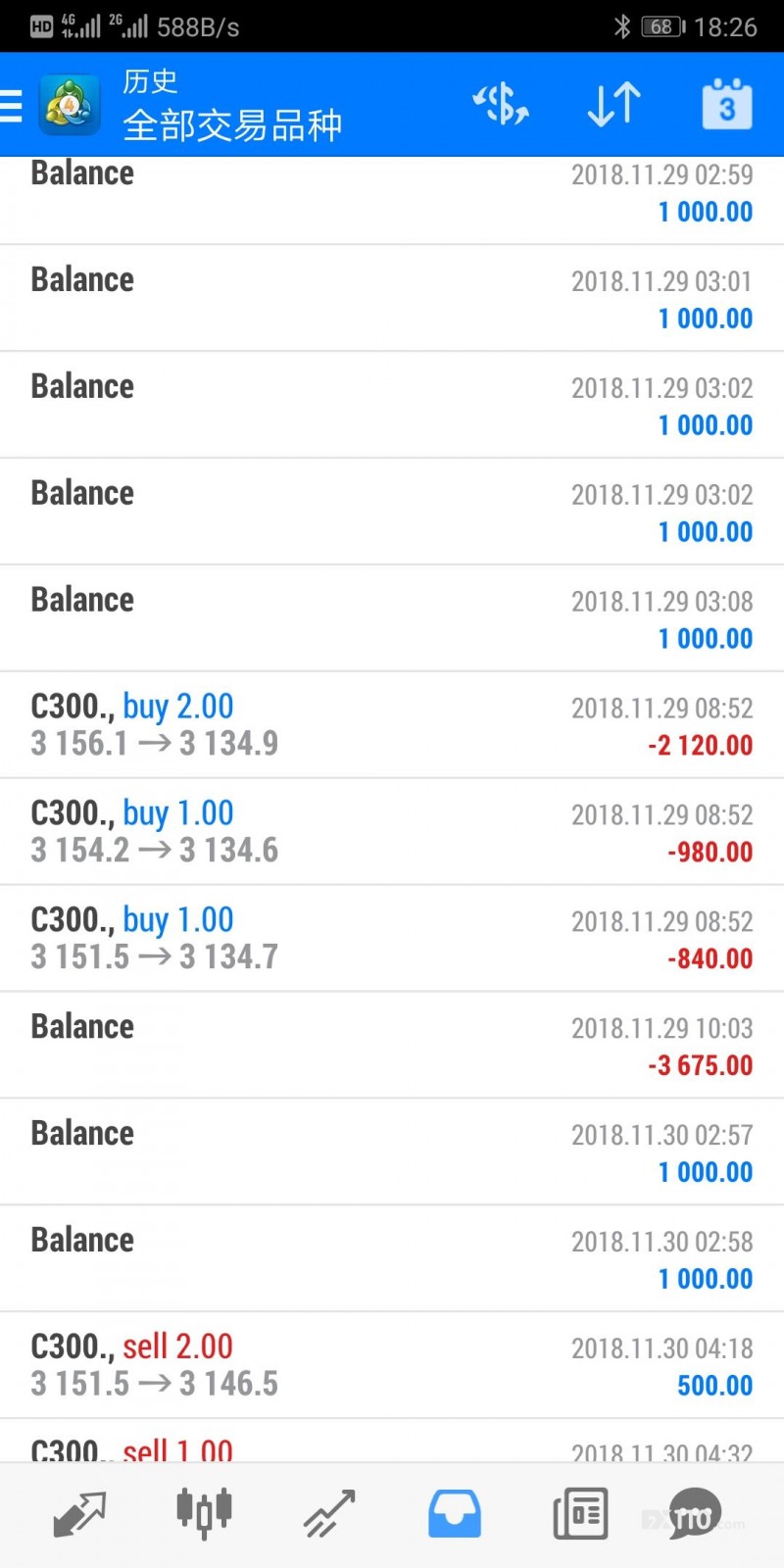Open the sidebar navigation menu
Screen dimensions: 784x1568
[12, 106]
